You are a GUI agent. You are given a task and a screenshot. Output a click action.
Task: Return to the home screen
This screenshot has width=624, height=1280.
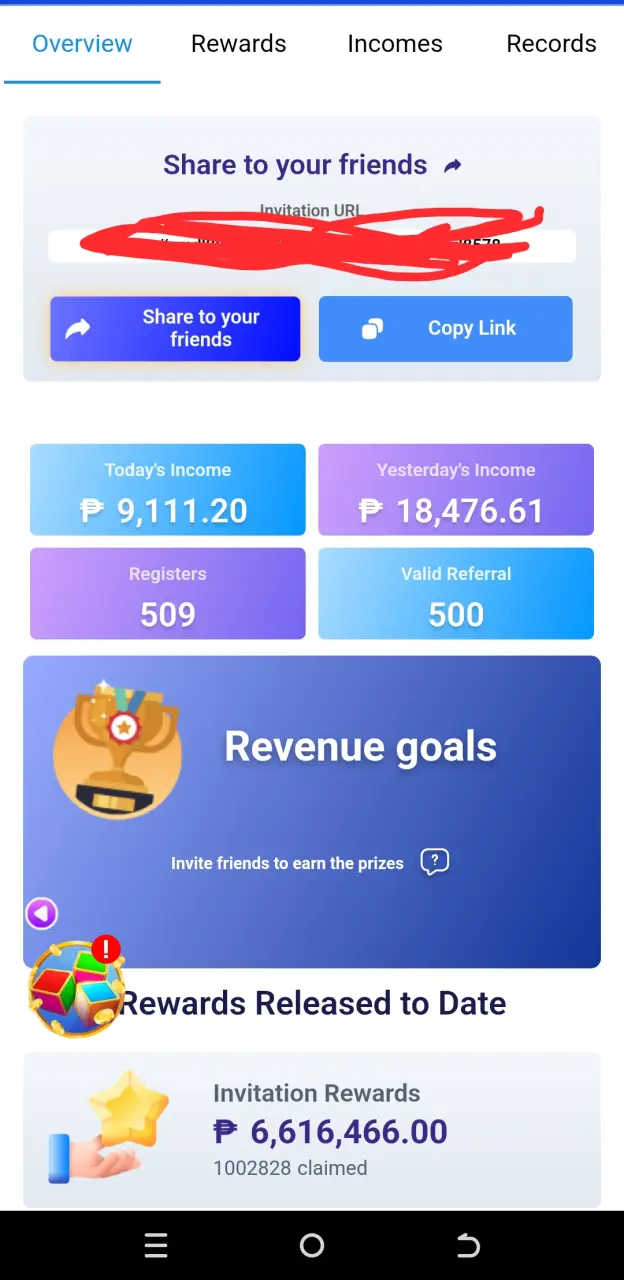coord(312,1245)
